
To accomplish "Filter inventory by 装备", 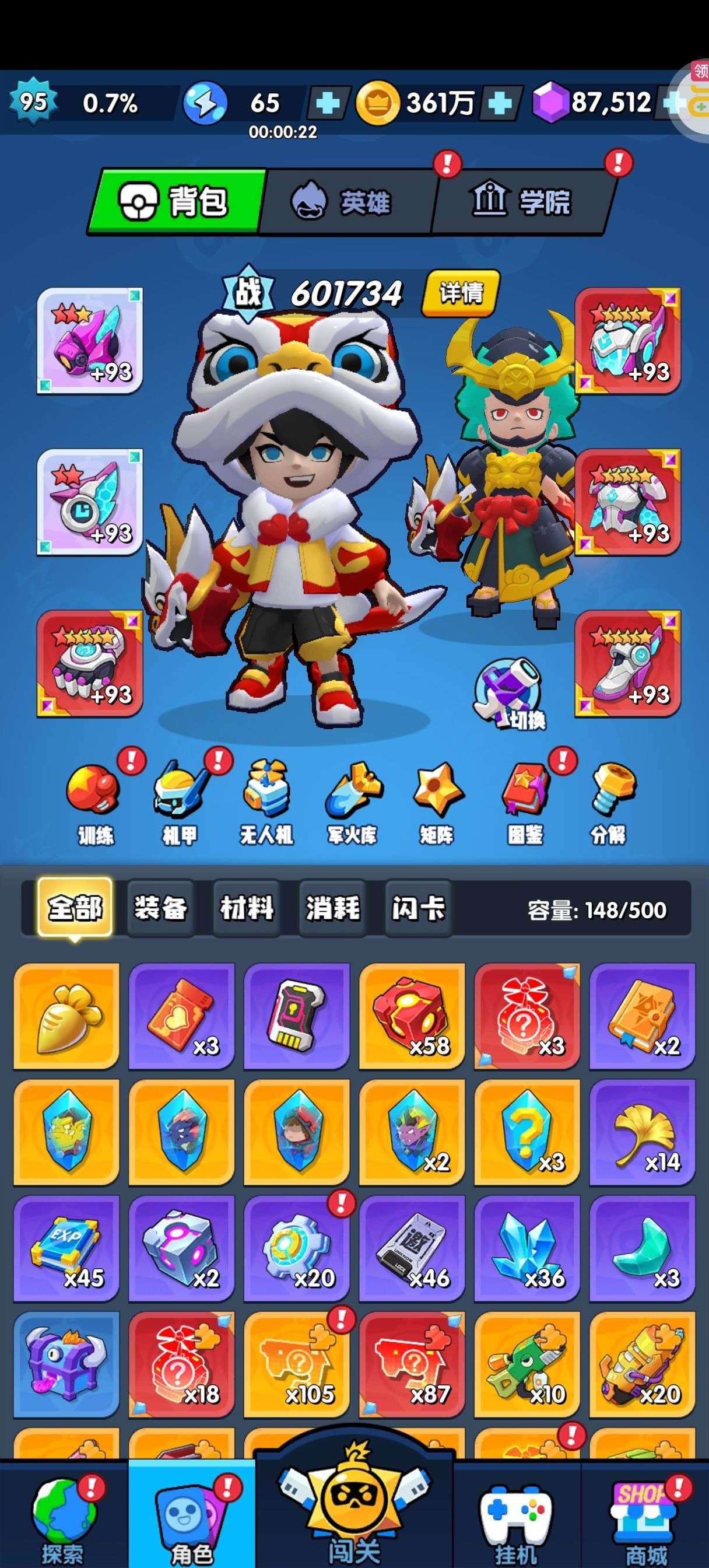I will (x=161, y=908).
